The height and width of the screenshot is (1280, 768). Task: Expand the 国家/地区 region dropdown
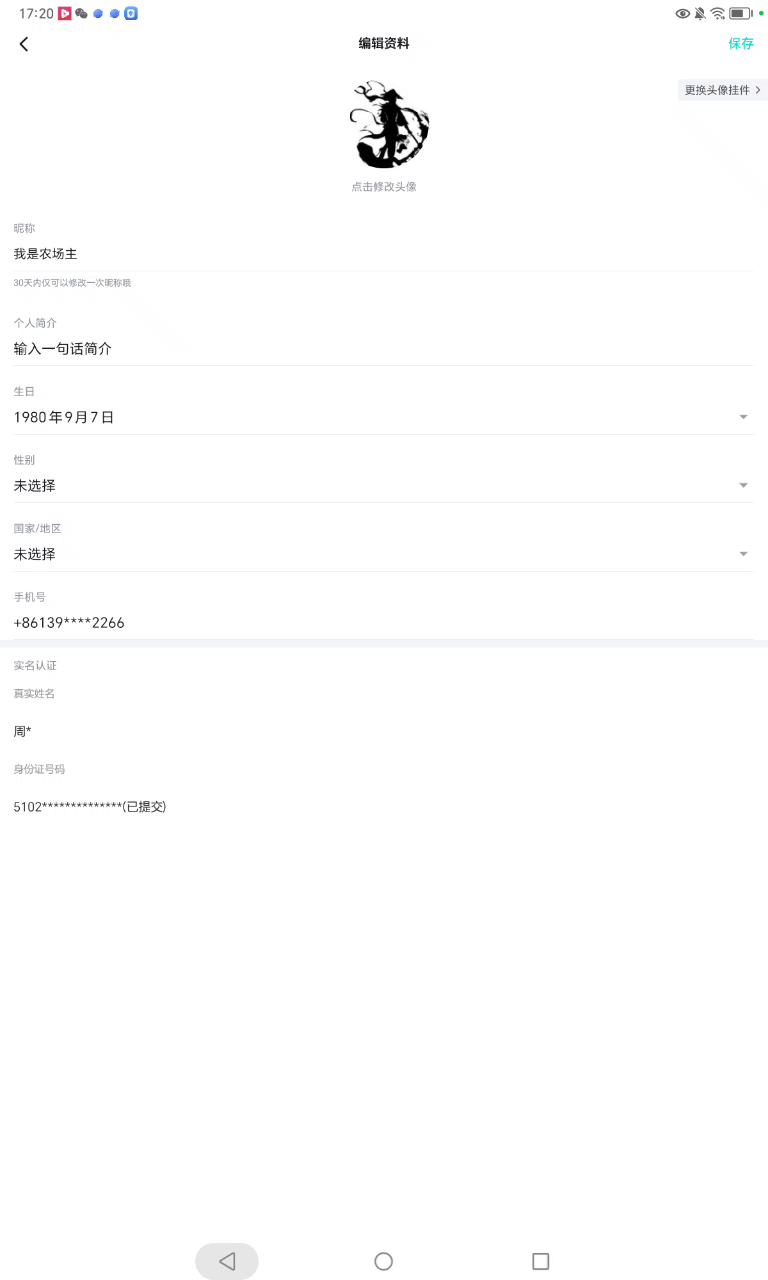pyautogui.click(x=383, y=554)
